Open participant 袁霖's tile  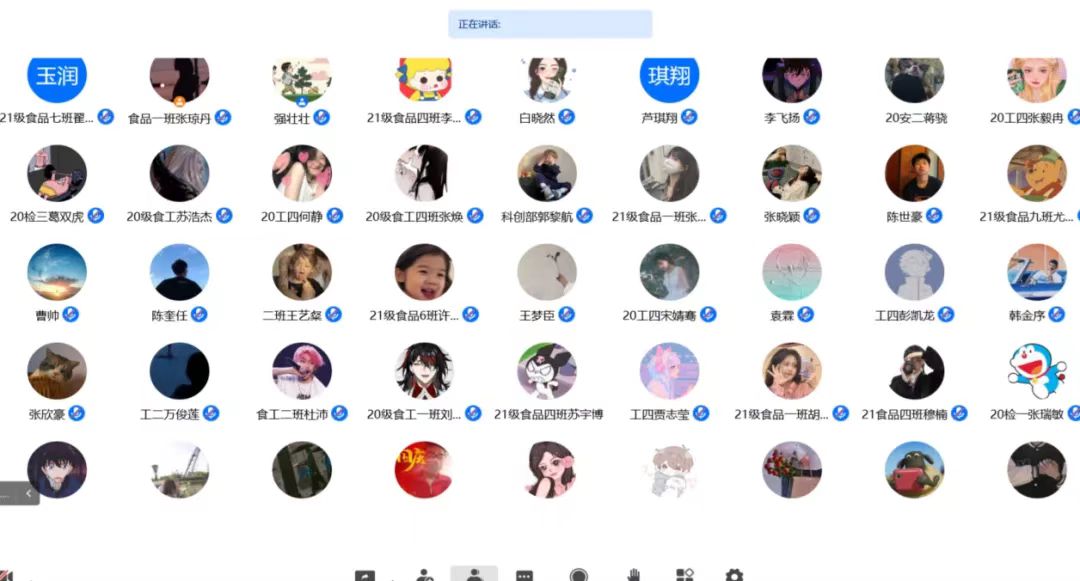791,272
